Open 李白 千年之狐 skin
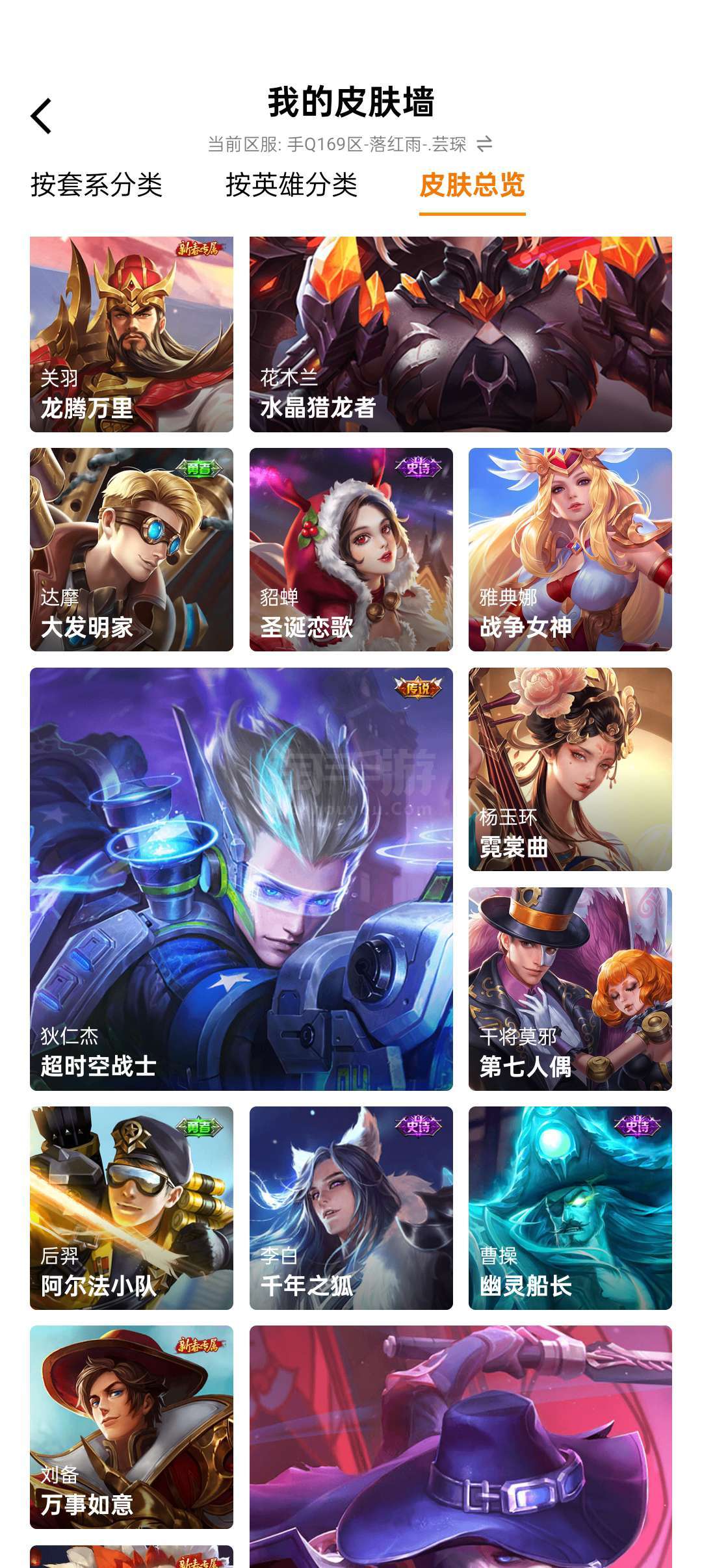The width and height of the screenshot is (702, 1568). 351,1208
